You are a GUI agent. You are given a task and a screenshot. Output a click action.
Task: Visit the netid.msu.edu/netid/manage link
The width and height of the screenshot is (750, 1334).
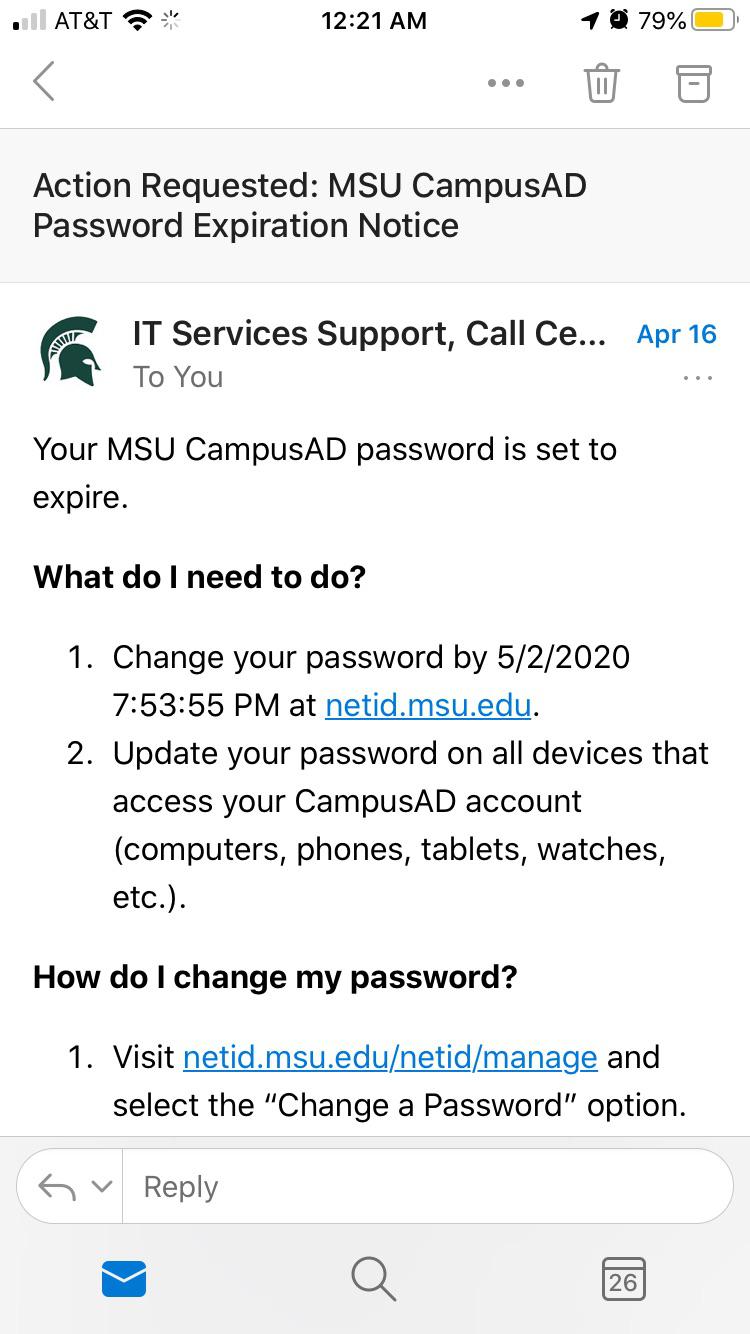[389, 1057]
